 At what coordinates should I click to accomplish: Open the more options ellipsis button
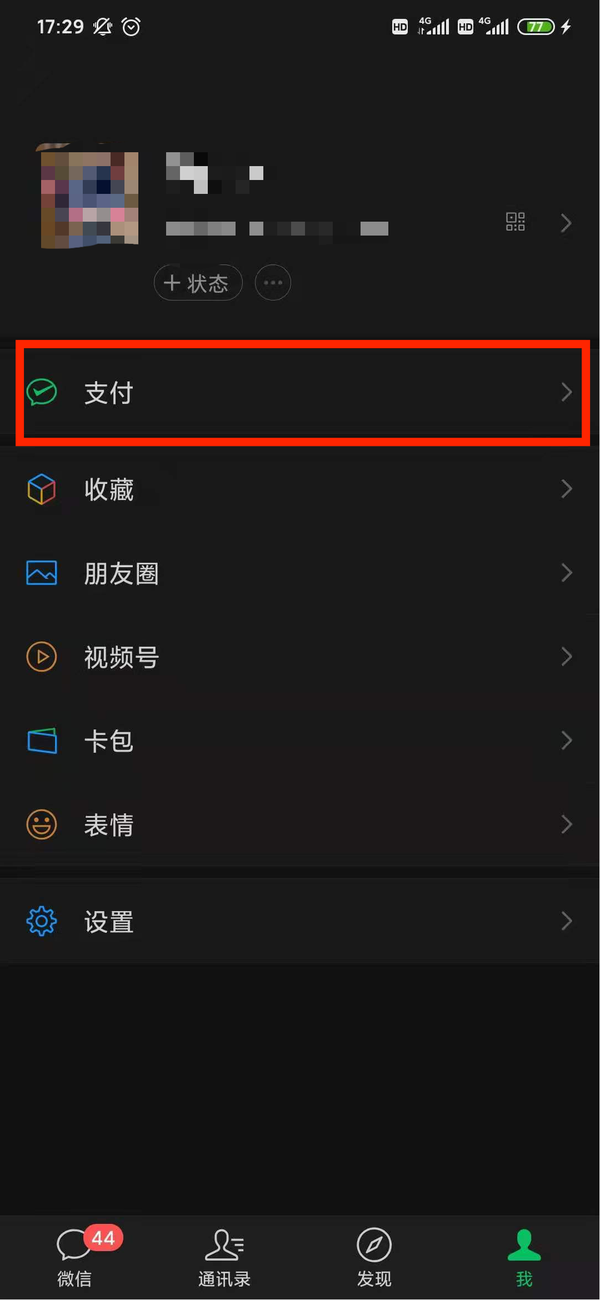(x=273, y=283)
